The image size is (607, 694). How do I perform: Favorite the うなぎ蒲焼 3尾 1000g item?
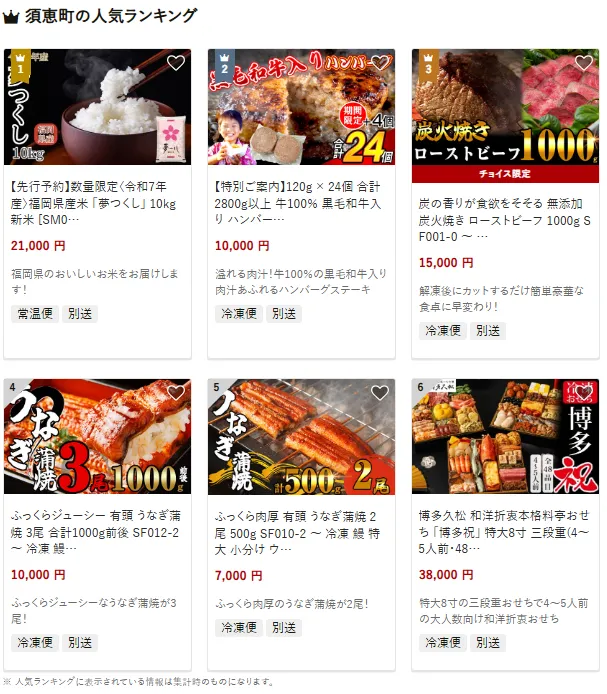click(x=176, y=393)
